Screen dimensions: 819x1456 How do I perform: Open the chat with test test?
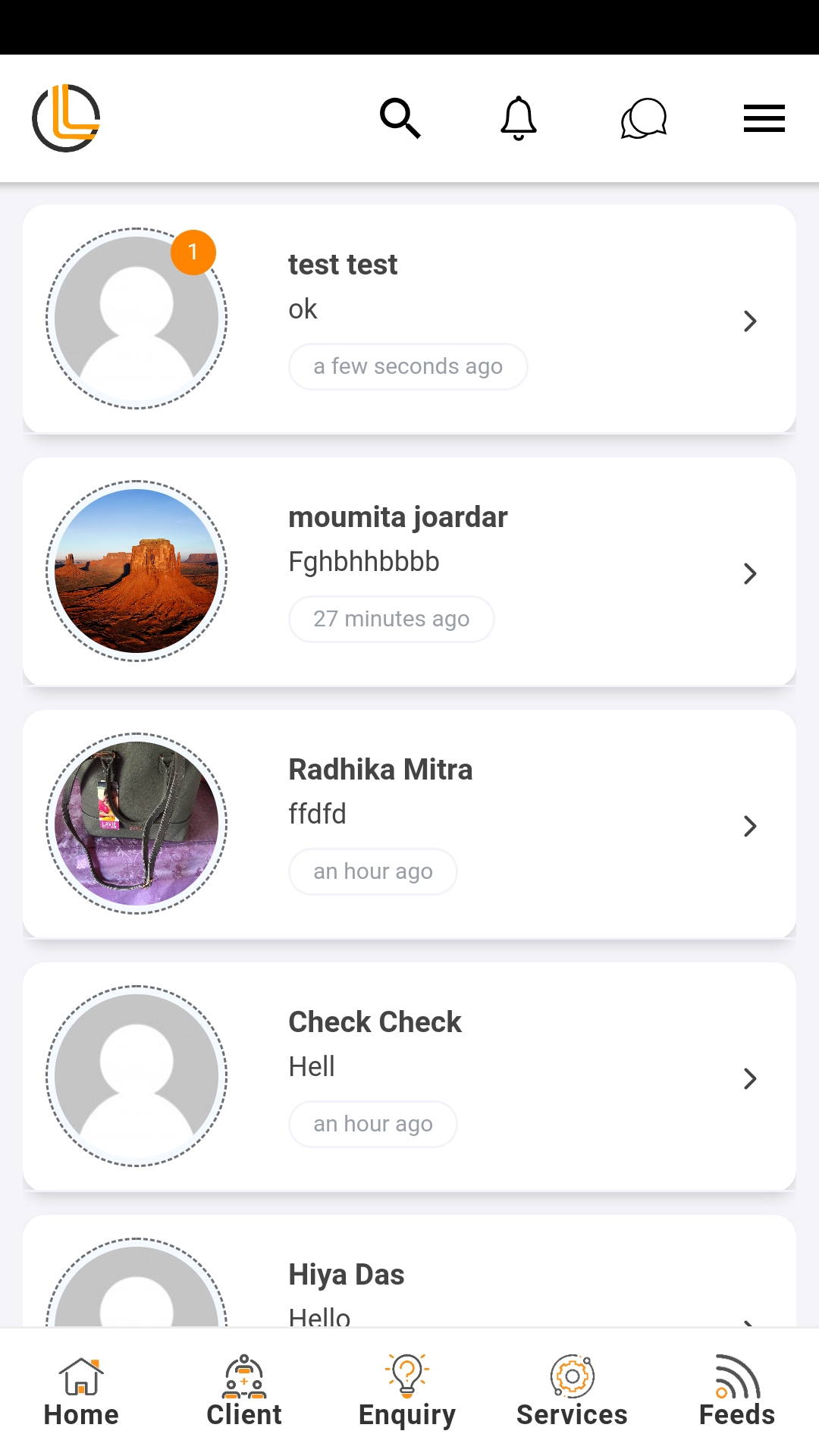point(409,319)
